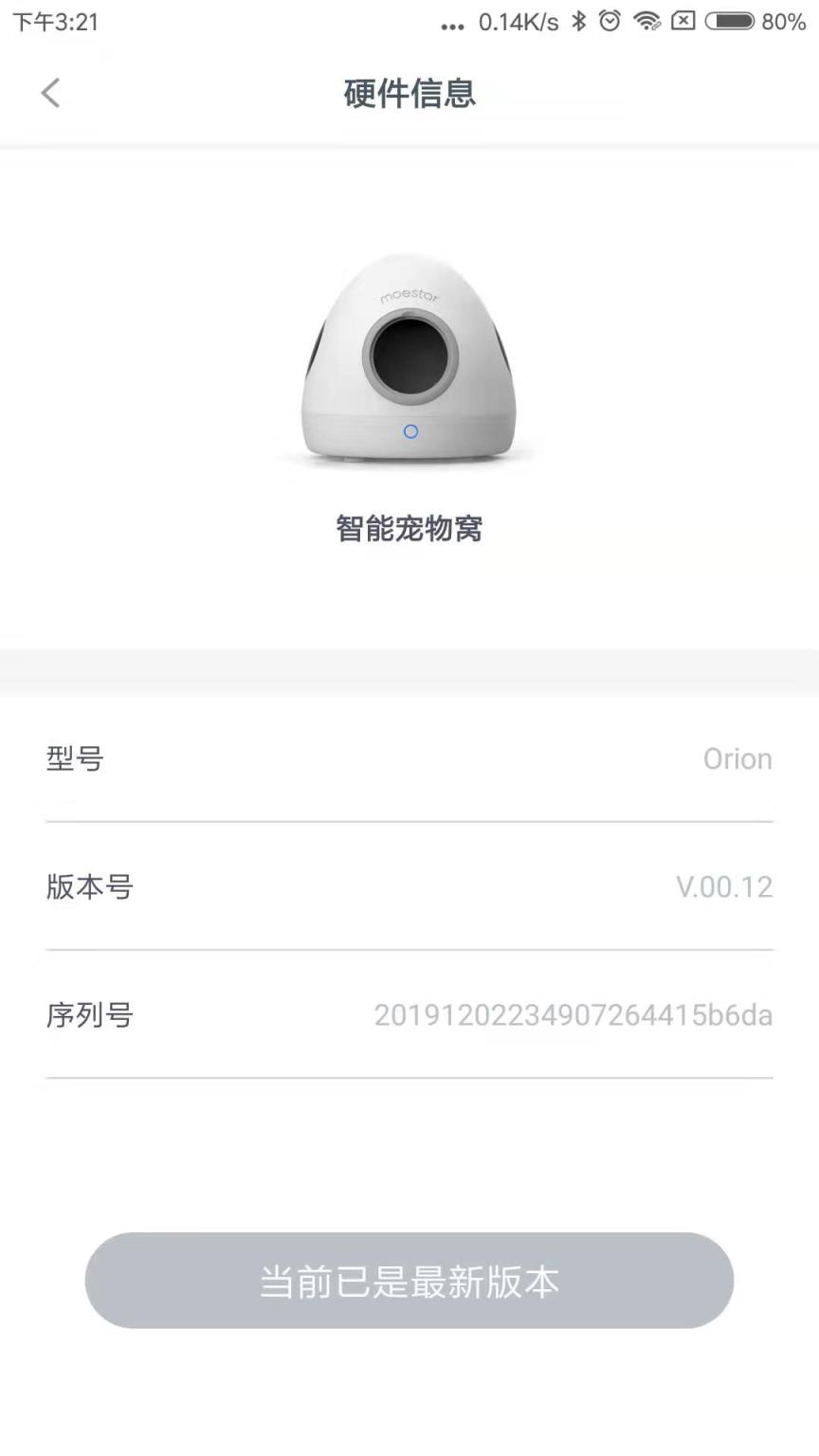Tap the back arrow to leave hardware info
This screenshot has width=819, height=1456.
pyautogui.click(x=49, y=93)
